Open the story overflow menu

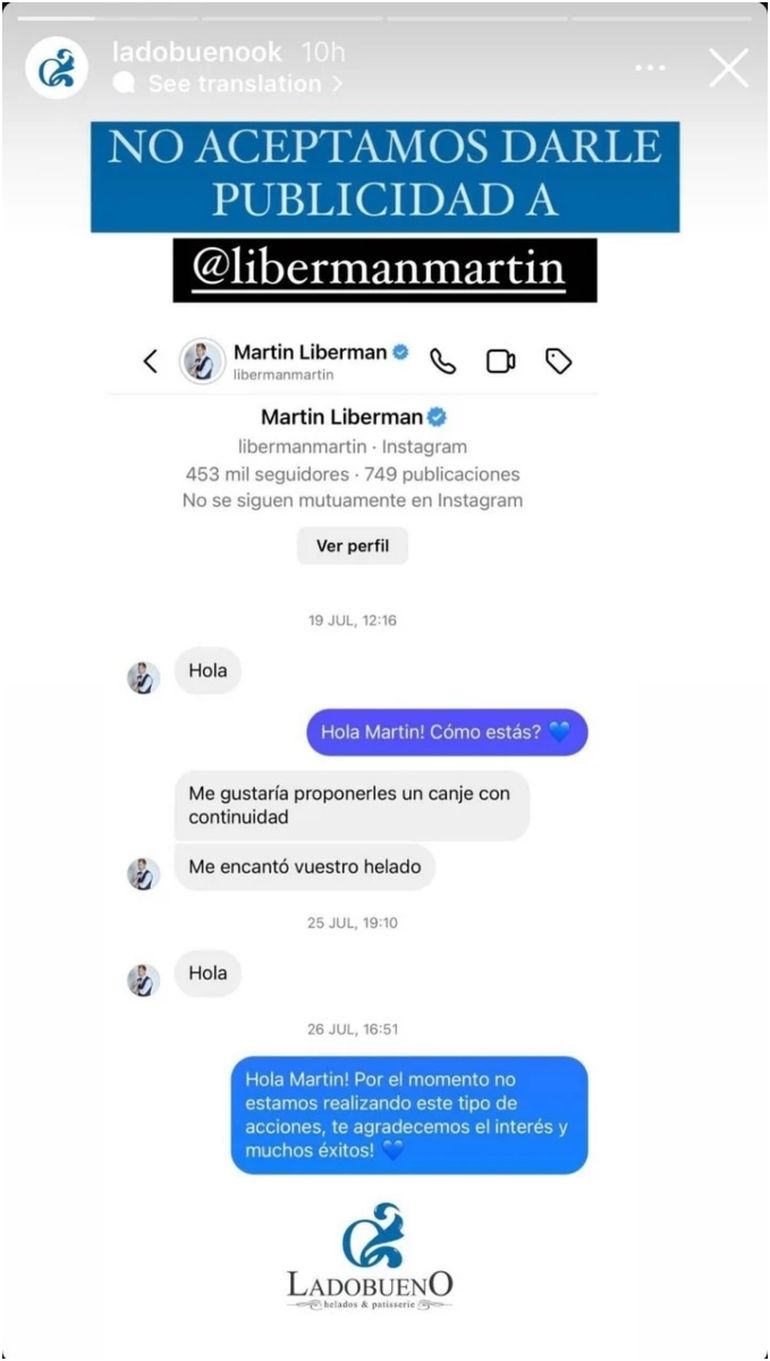(650, 68)
